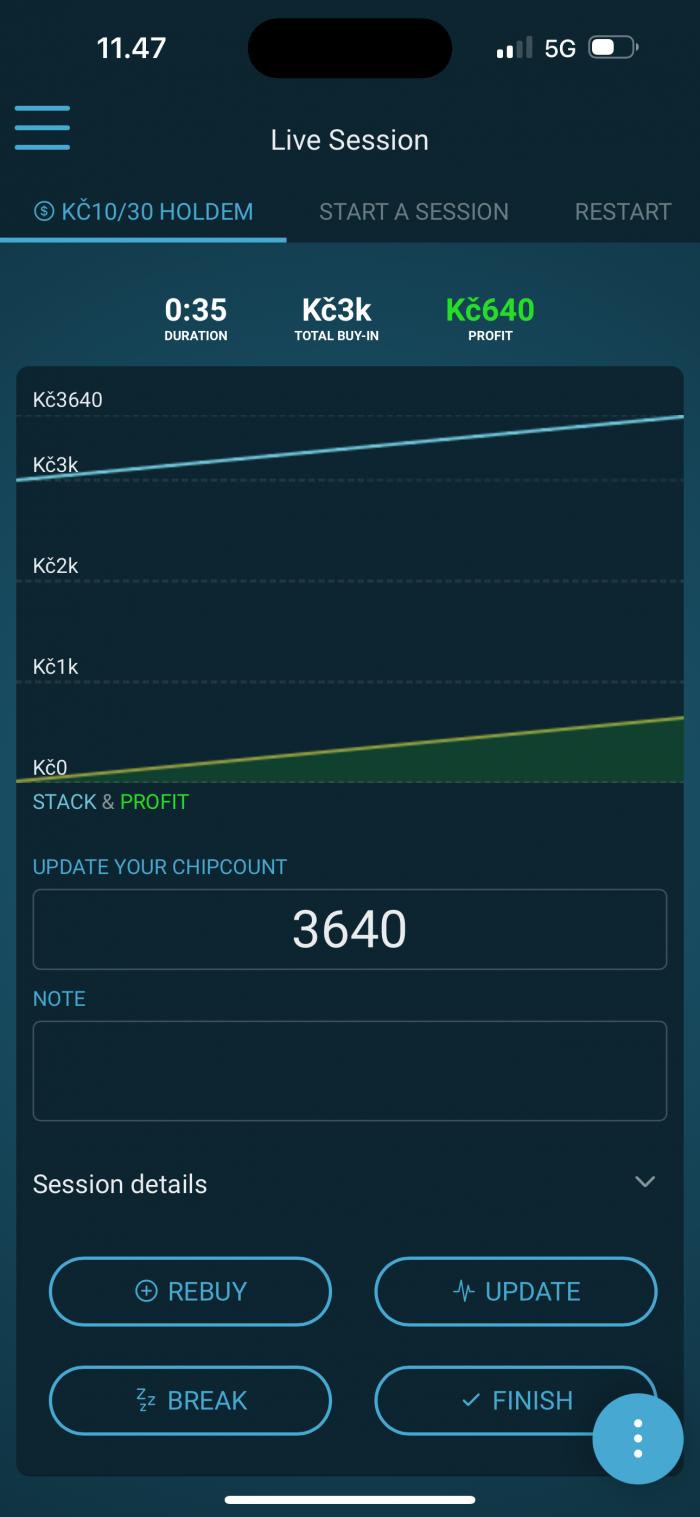
Task: Edit the chipcount field showing 3640
Action: coord(349,929)
